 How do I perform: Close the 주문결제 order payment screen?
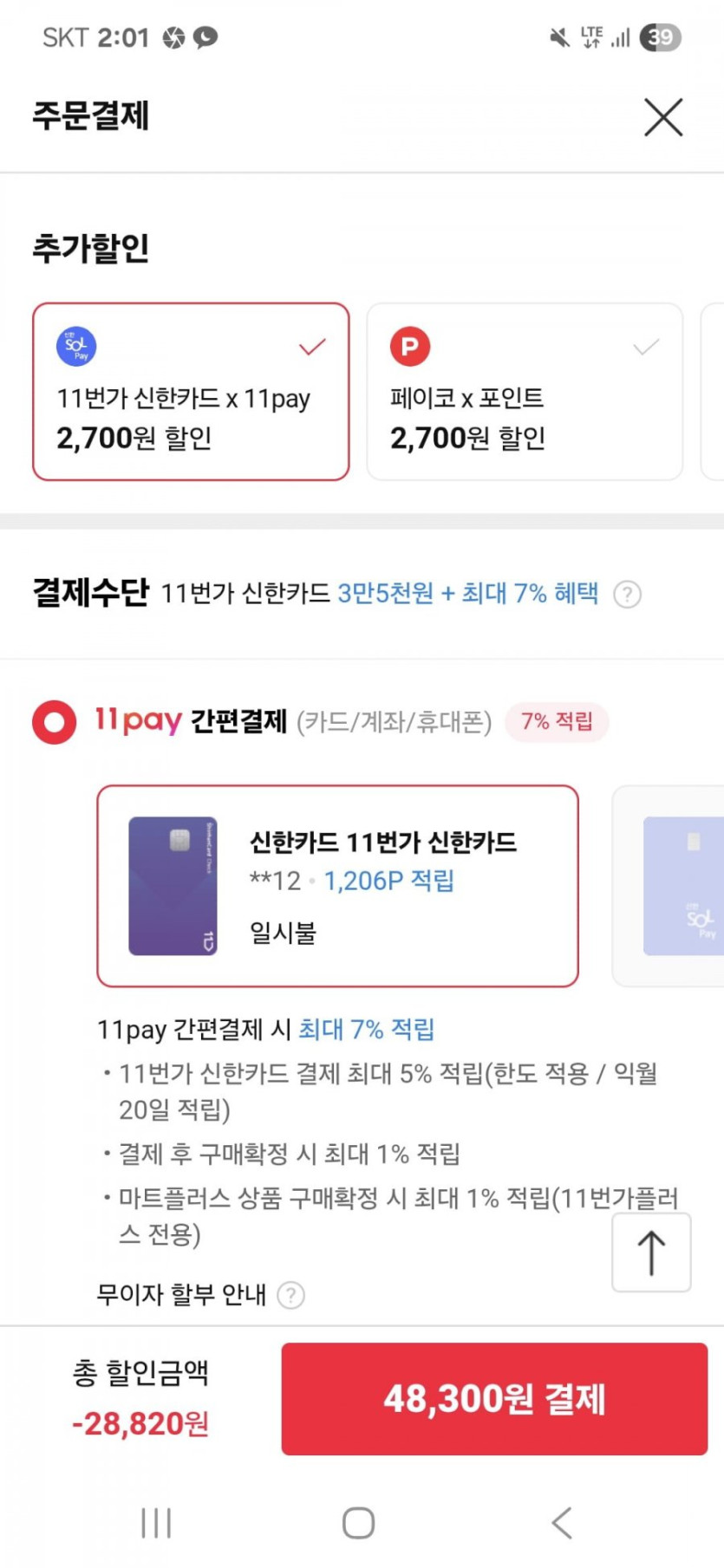[x=663, y=117]
